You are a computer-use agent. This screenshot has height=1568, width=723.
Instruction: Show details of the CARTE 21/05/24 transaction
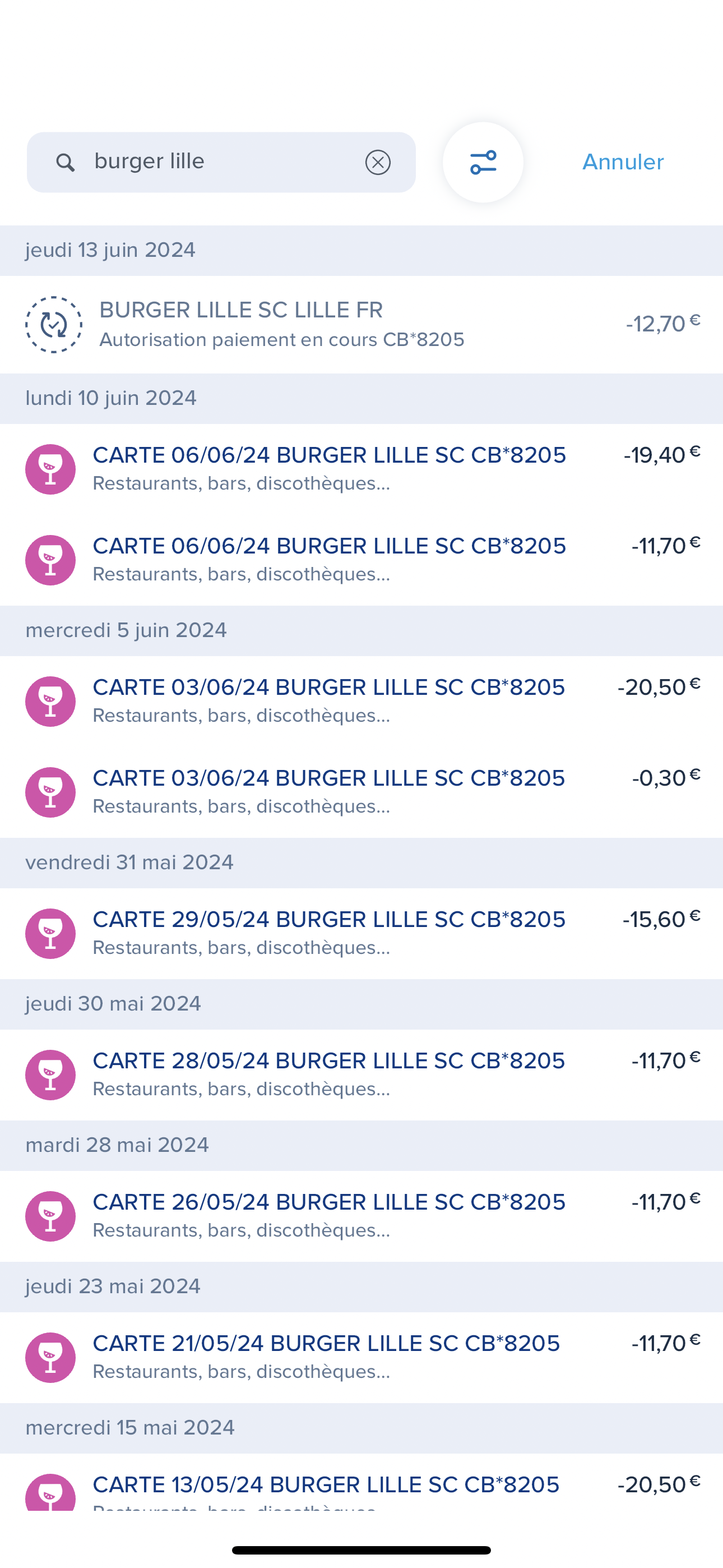tap(361, 1357)
